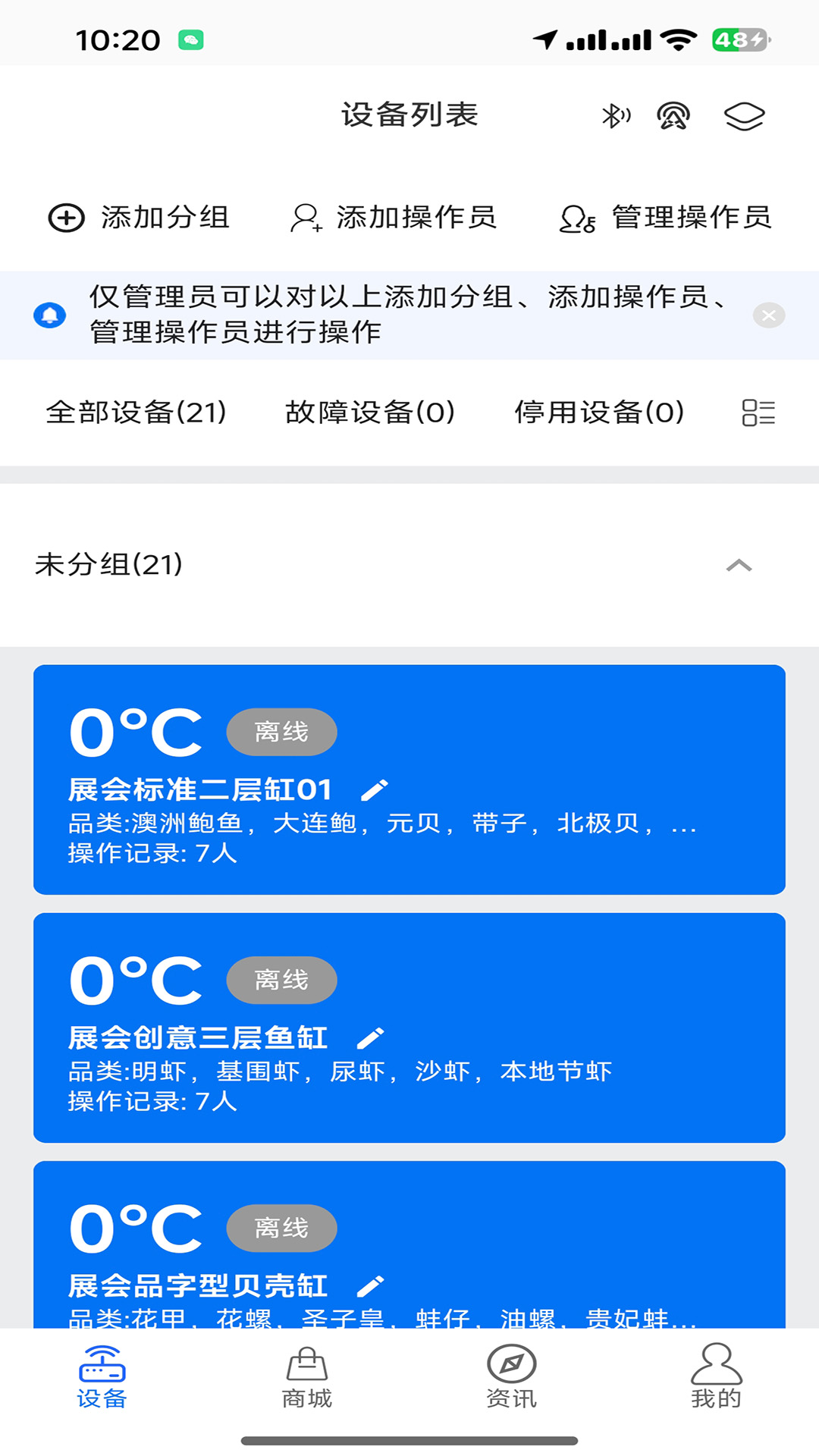Tap the notification bell on the banner
The width and height of the screenshot is (819, 1456).
[50, 315]
